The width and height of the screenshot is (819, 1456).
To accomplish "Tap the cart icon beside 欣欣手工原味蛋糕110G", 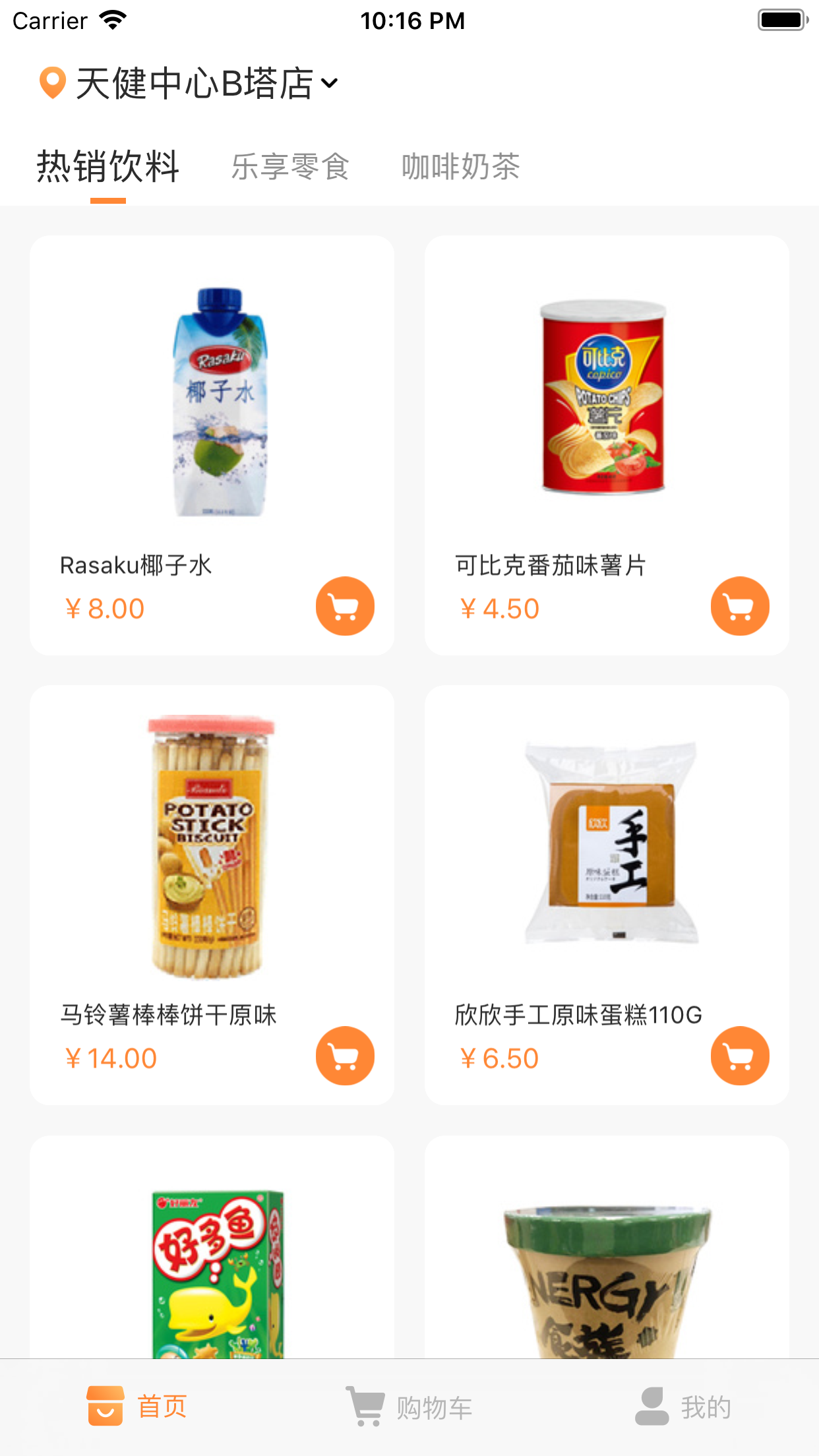I will tap(739, 1056).
